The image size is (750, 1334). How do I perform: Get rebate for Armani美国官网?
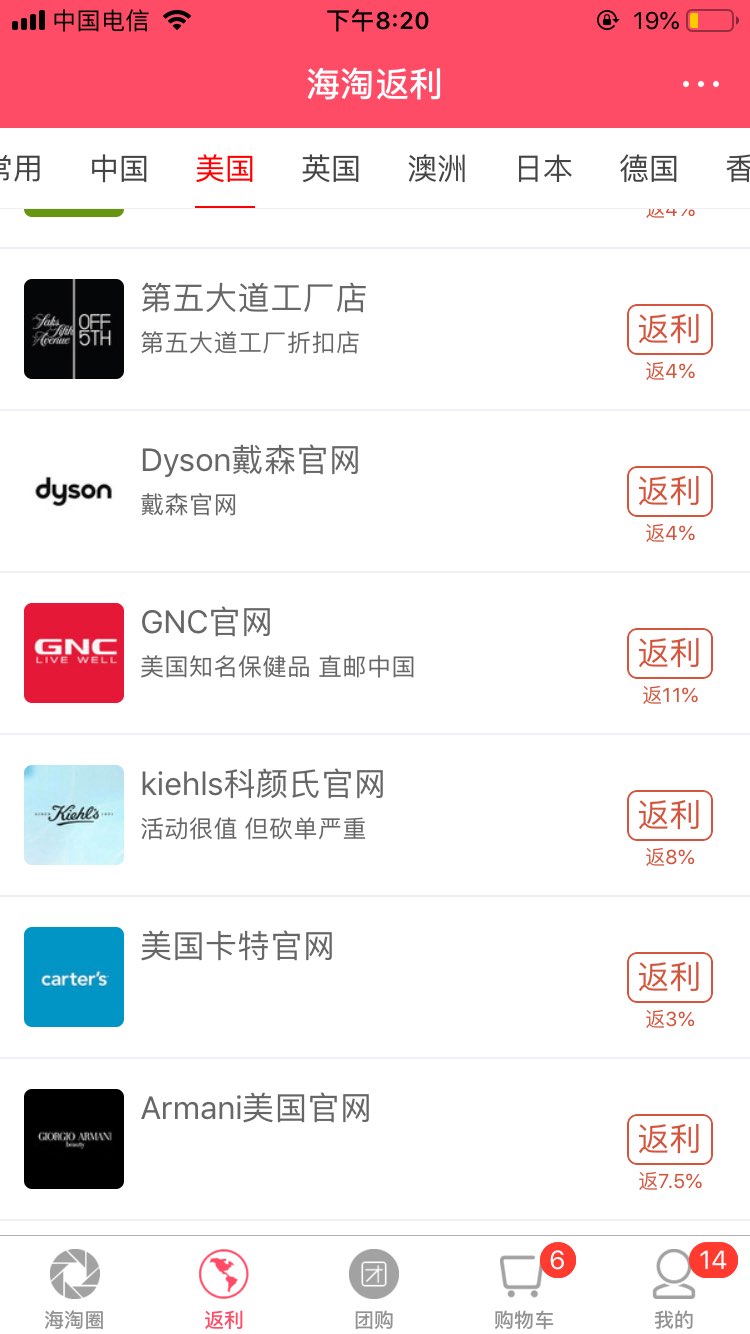pyautogui.click(x=670, y=1139)
